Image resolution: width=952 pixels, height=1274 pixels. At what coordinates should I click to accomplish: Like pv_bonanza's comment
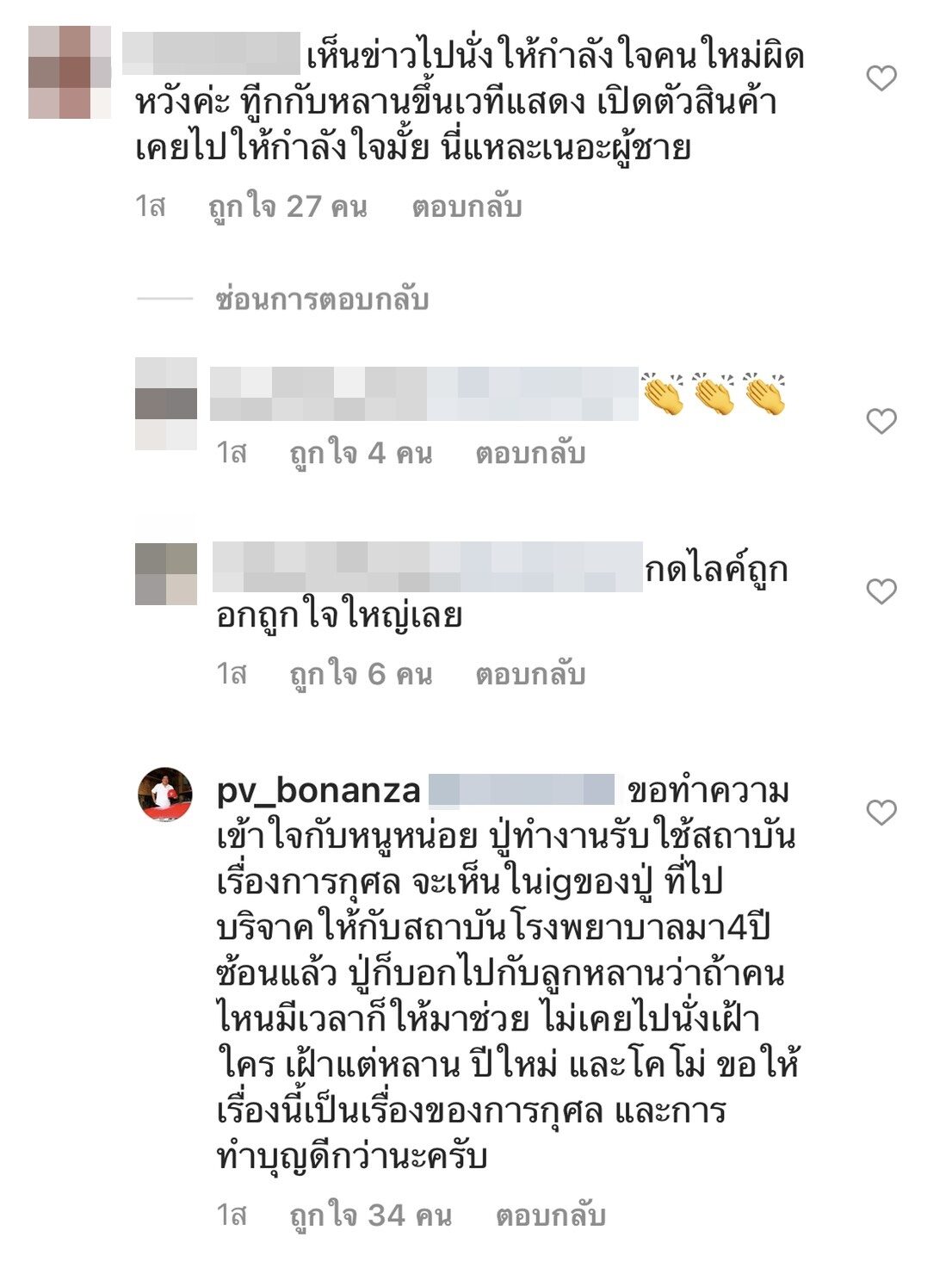[x=881, y=812]
